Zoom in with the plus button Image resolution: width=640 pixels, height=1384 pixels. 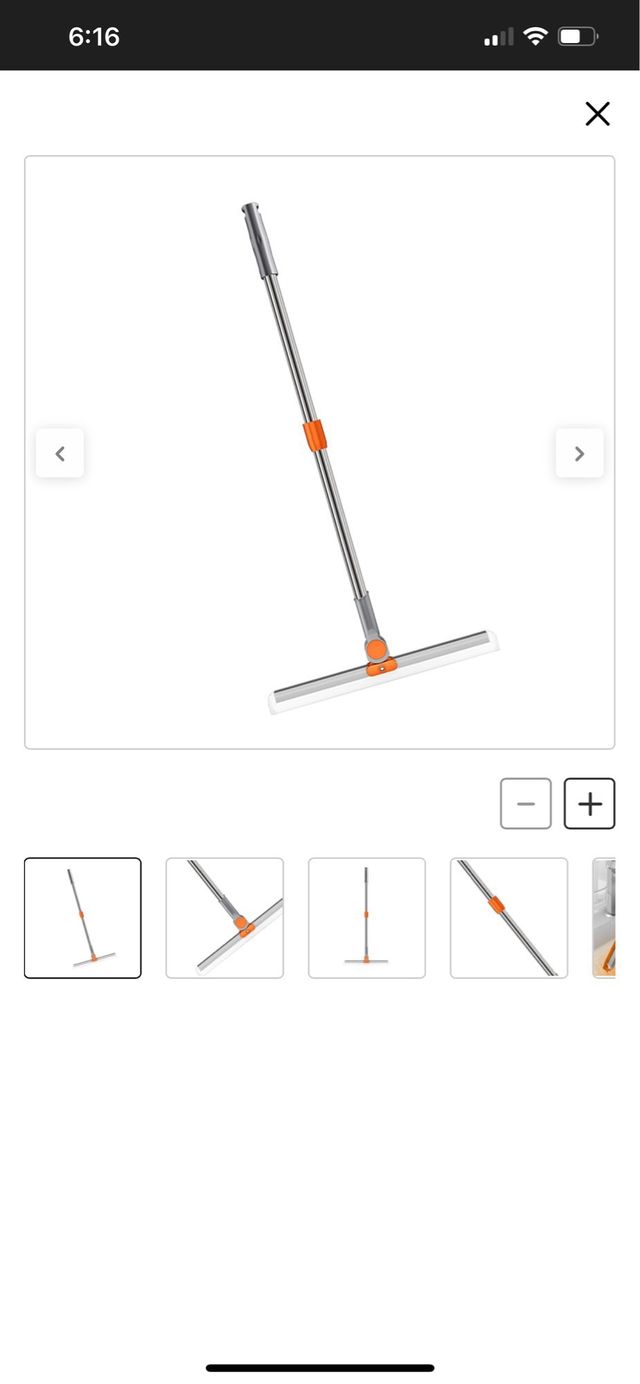[x=590, y=804]
